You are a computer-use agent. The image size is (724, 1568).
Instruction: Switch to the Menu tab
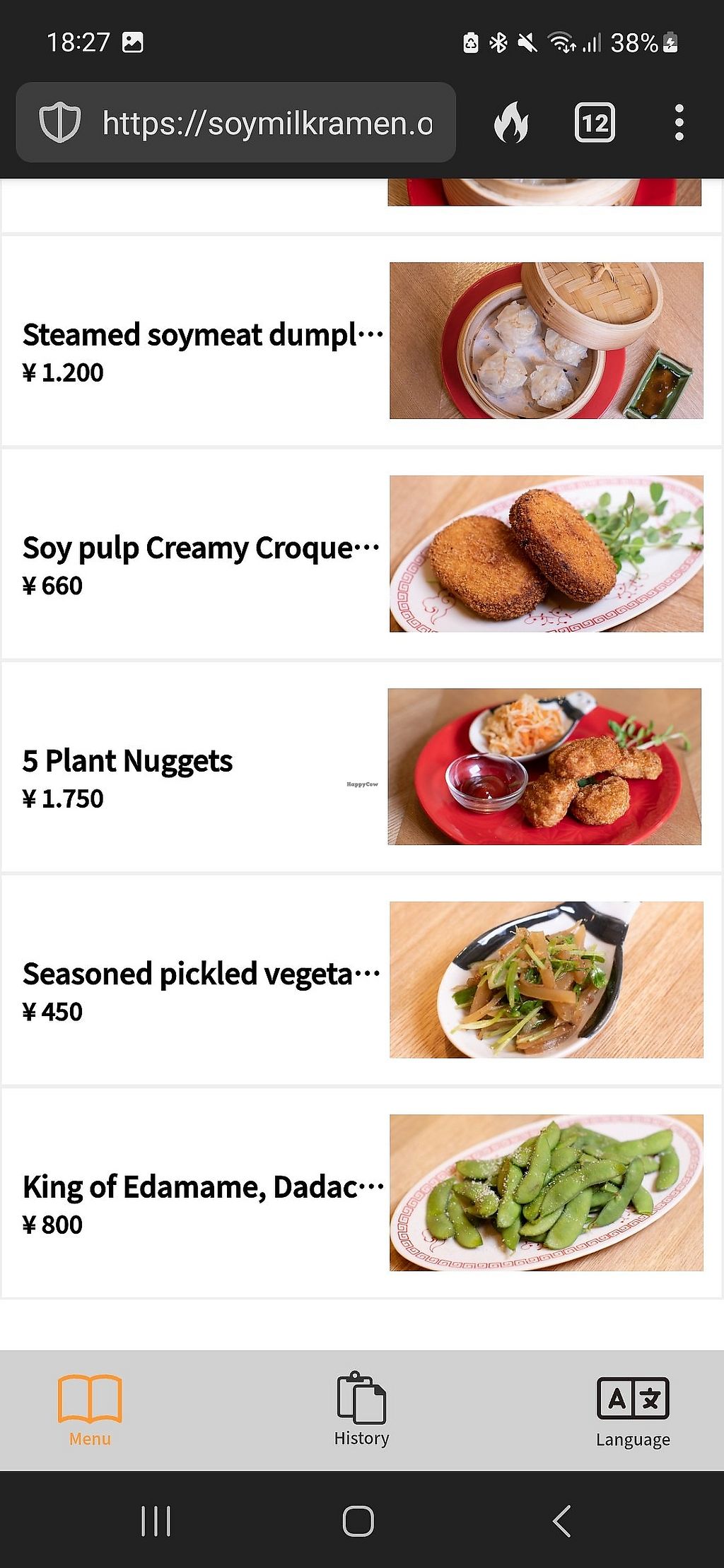pyautogui.click(x=90, y=1410)
